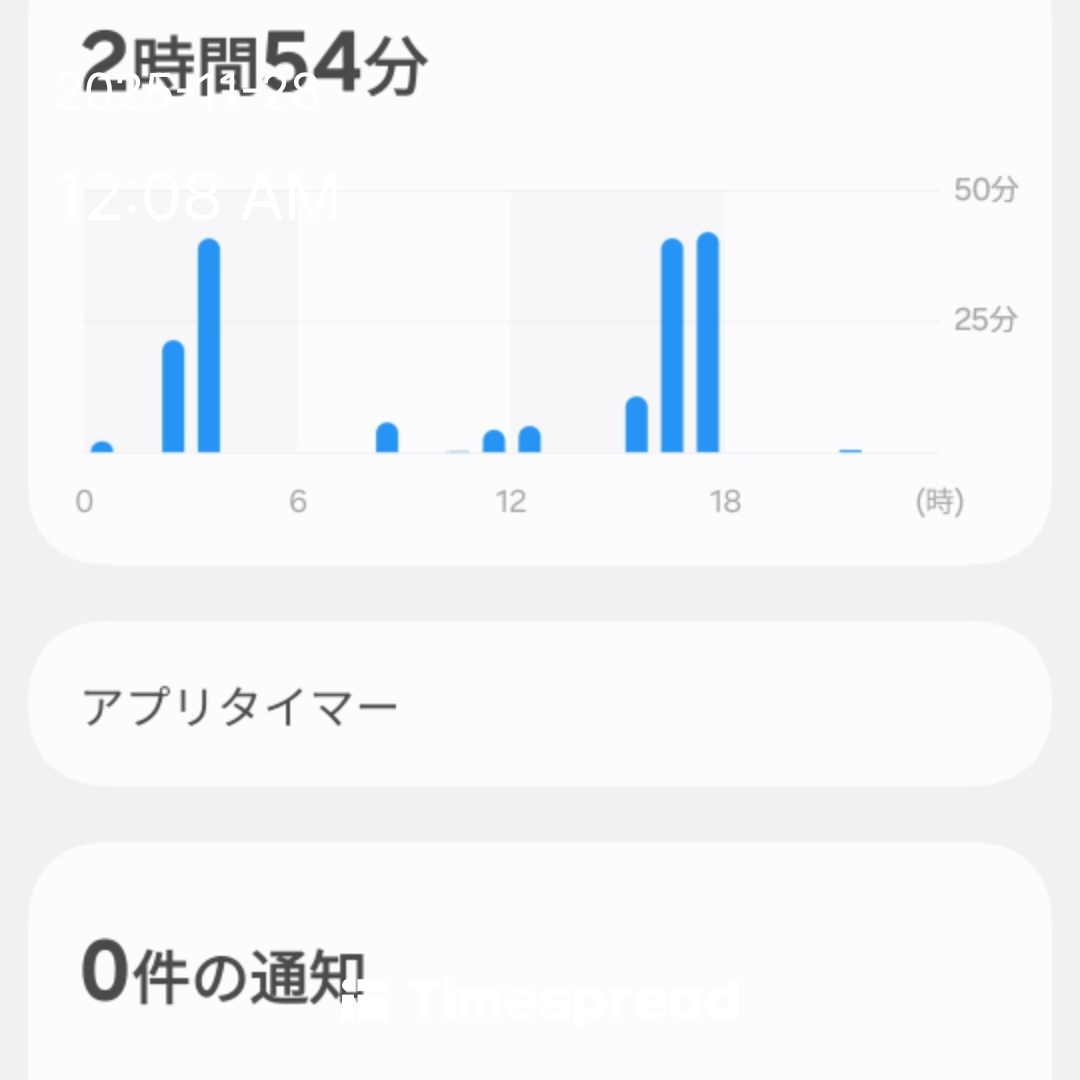
Task: Open the 0件の通知 notifications card
Action: point(540,970)
